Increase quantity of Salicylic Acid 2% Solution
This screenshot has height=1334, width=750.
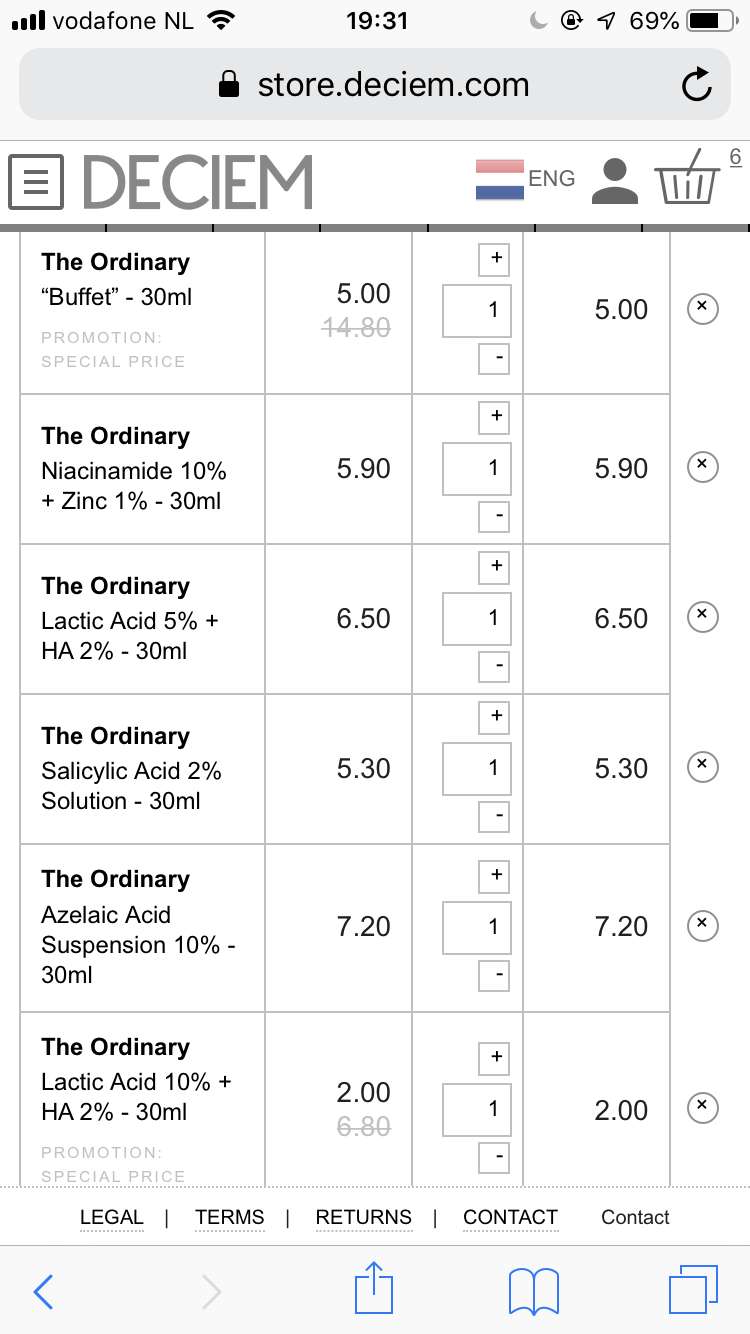click(494, 716)
